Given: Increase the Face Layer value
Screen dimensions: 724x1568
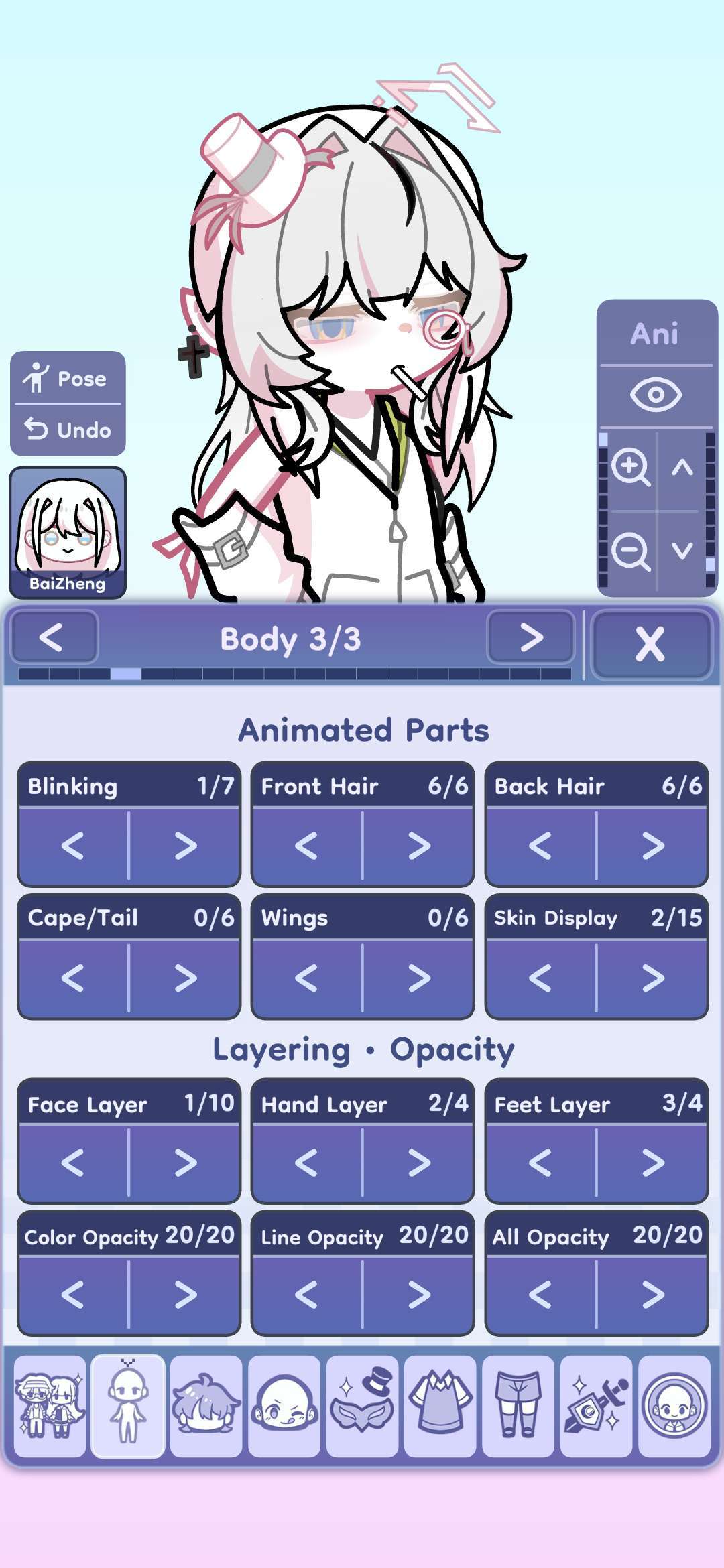Looking at the screenshot, I should point(185,1163).
